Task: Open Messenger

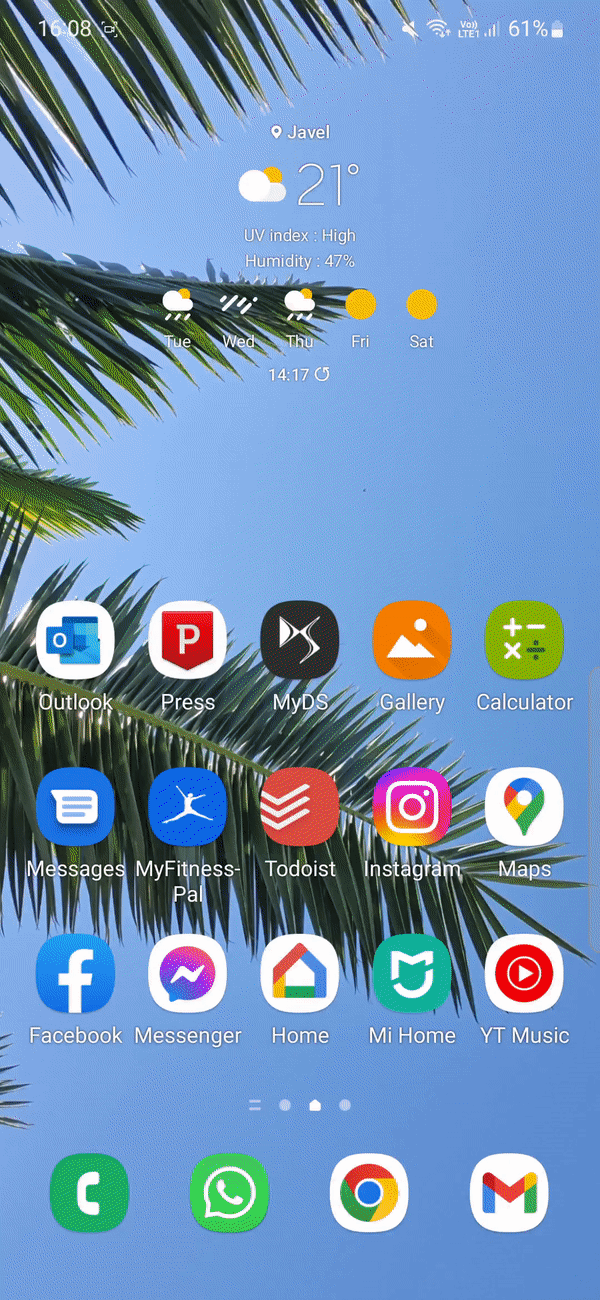Action: point(188,974)
